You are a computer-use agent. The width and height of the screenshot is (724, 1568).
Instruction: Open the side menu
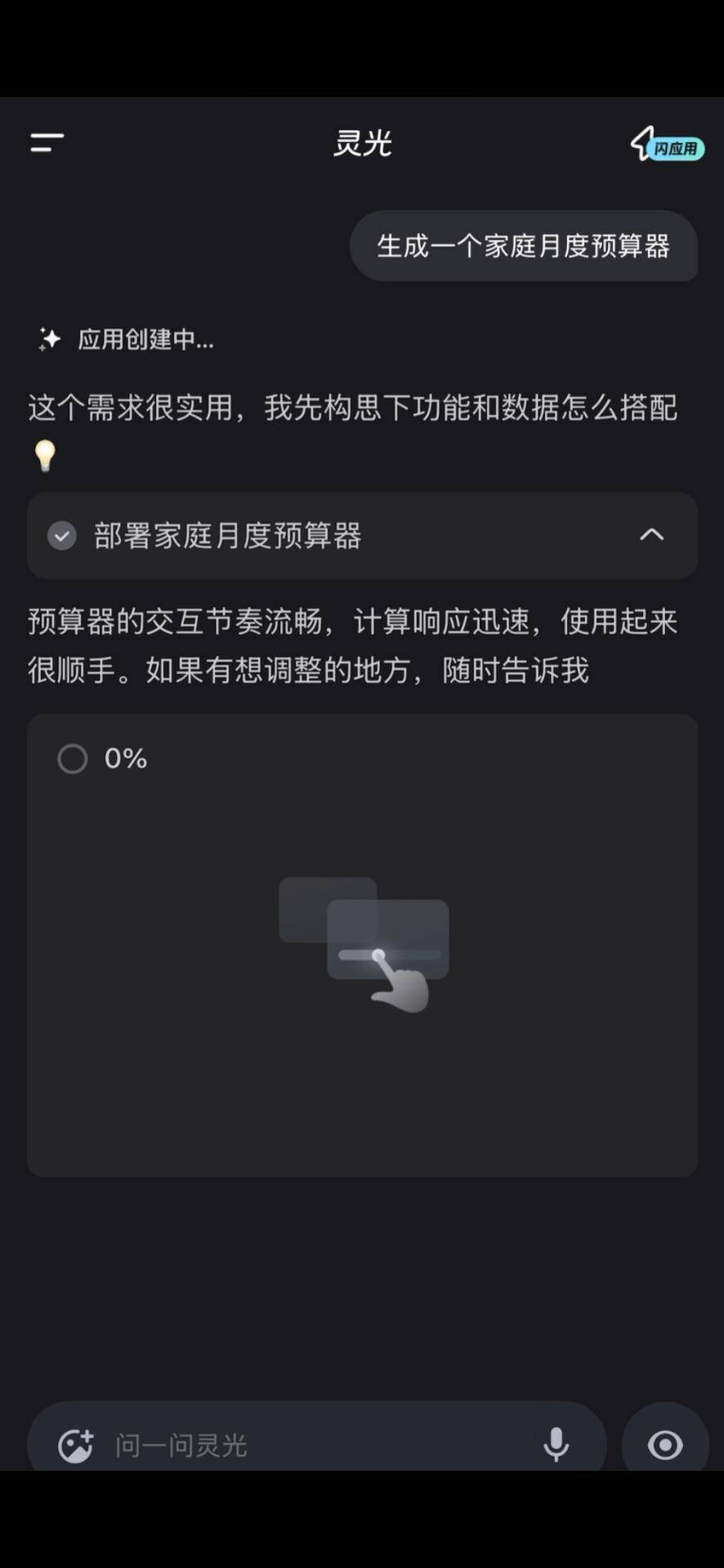pos(47,143)
